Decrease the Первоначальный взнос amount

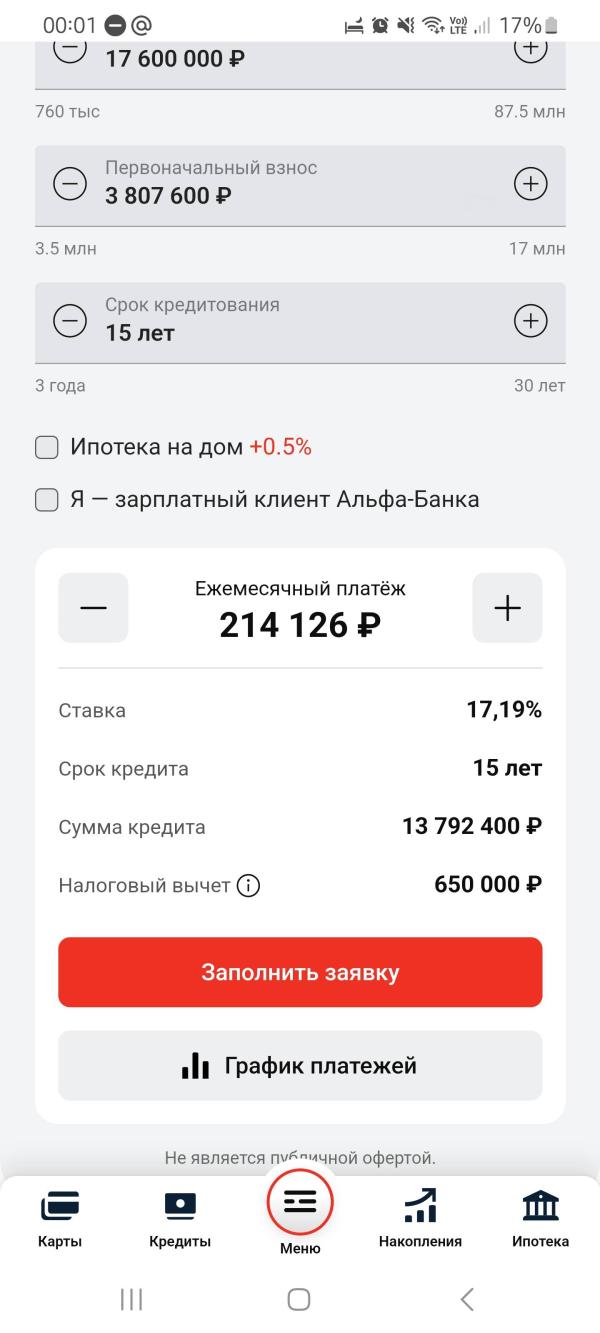coord(70,184)
